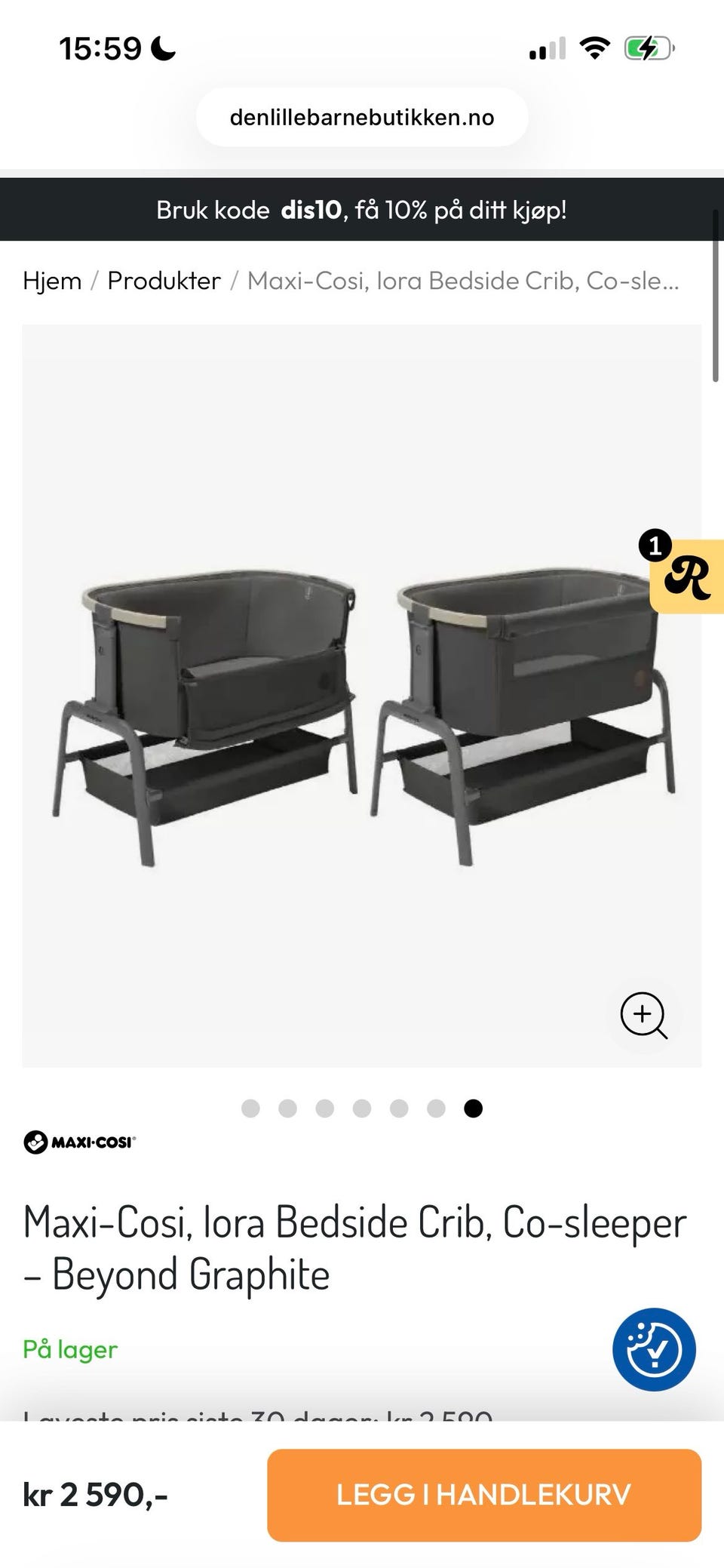Tap the denlillebarnebutikken.no address bar

click(x=362, y=118)
